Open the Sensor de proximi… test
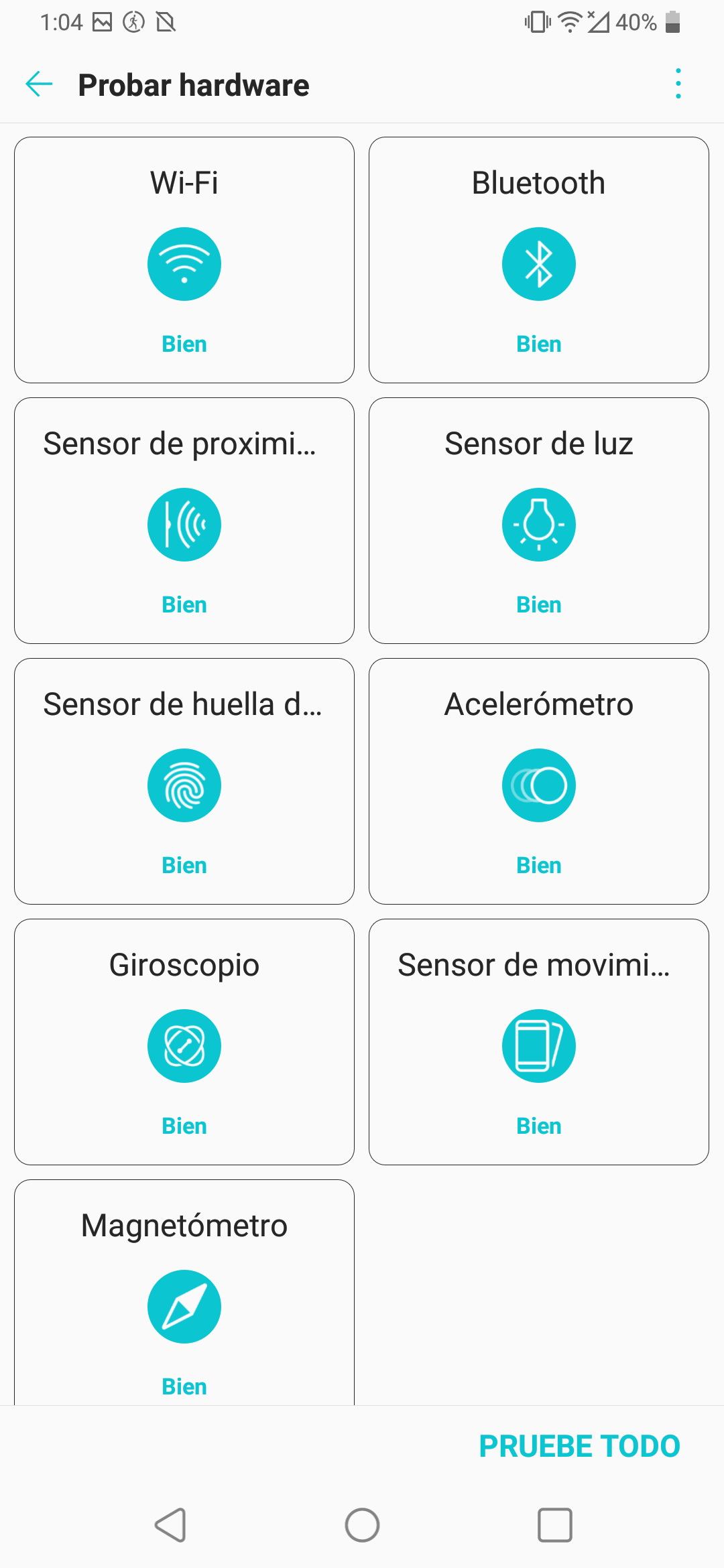 184,521
